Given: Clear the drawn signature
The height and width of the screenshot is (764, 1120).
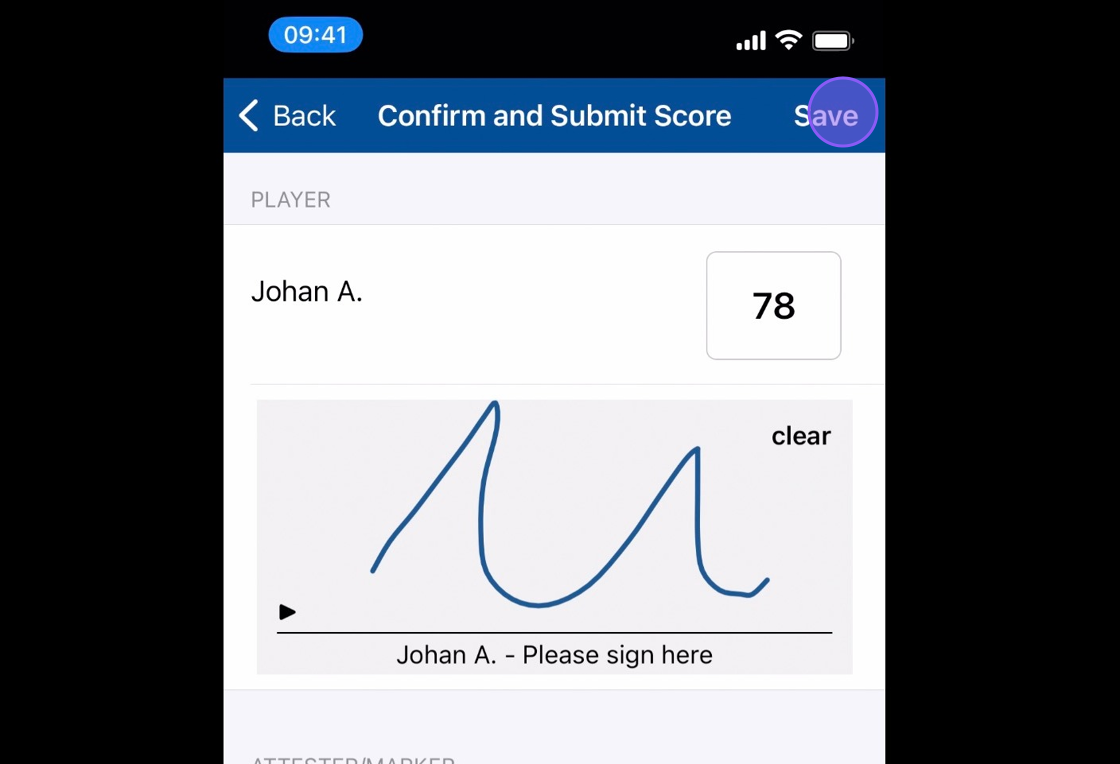Looking at the screenshot, I should pyautogui.click(x=800, y=436).
